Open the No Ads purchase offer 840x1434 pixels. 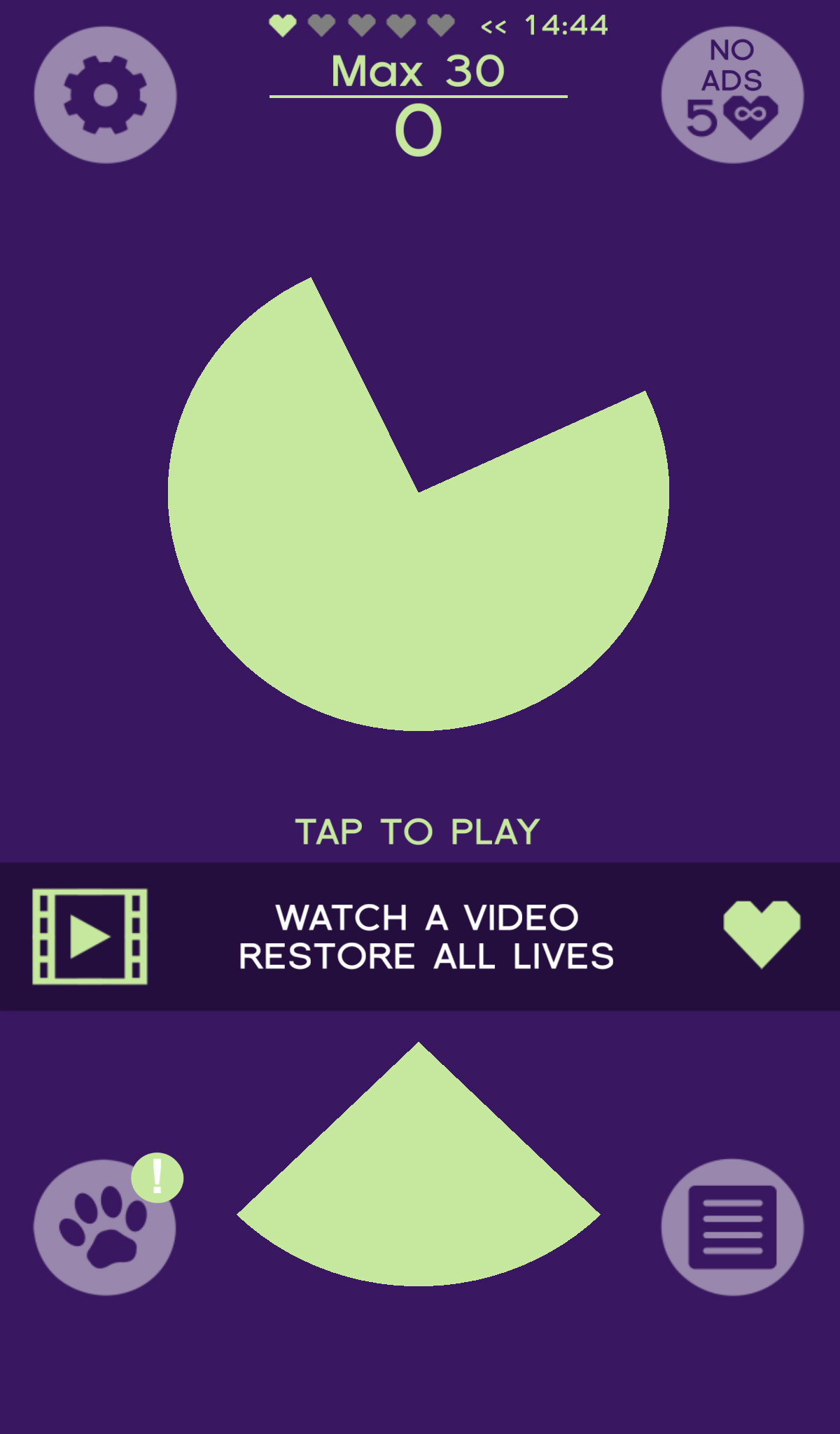(732, 95)
